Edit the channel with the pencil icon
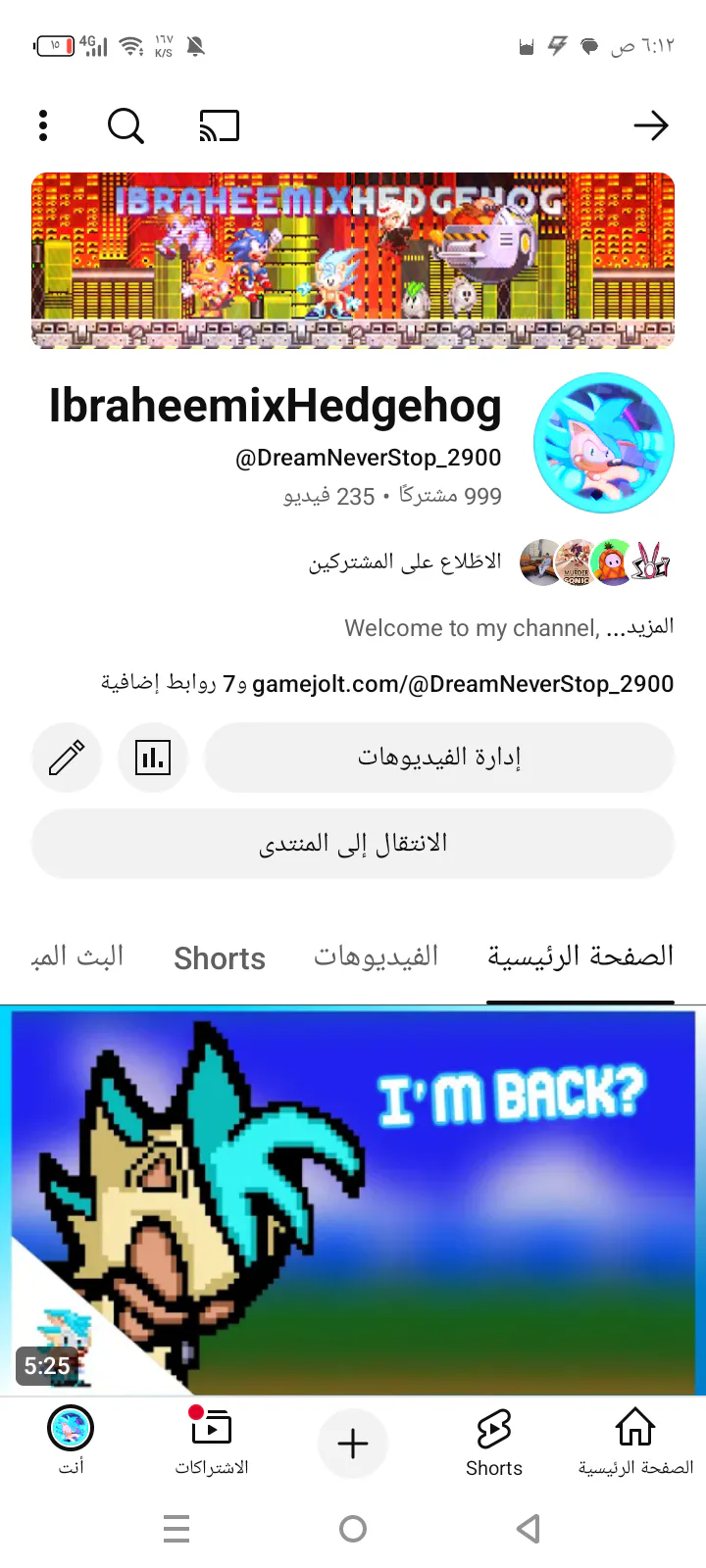Image resolution: width=706 pixels, height=1568 pixels. pos(67,757)
